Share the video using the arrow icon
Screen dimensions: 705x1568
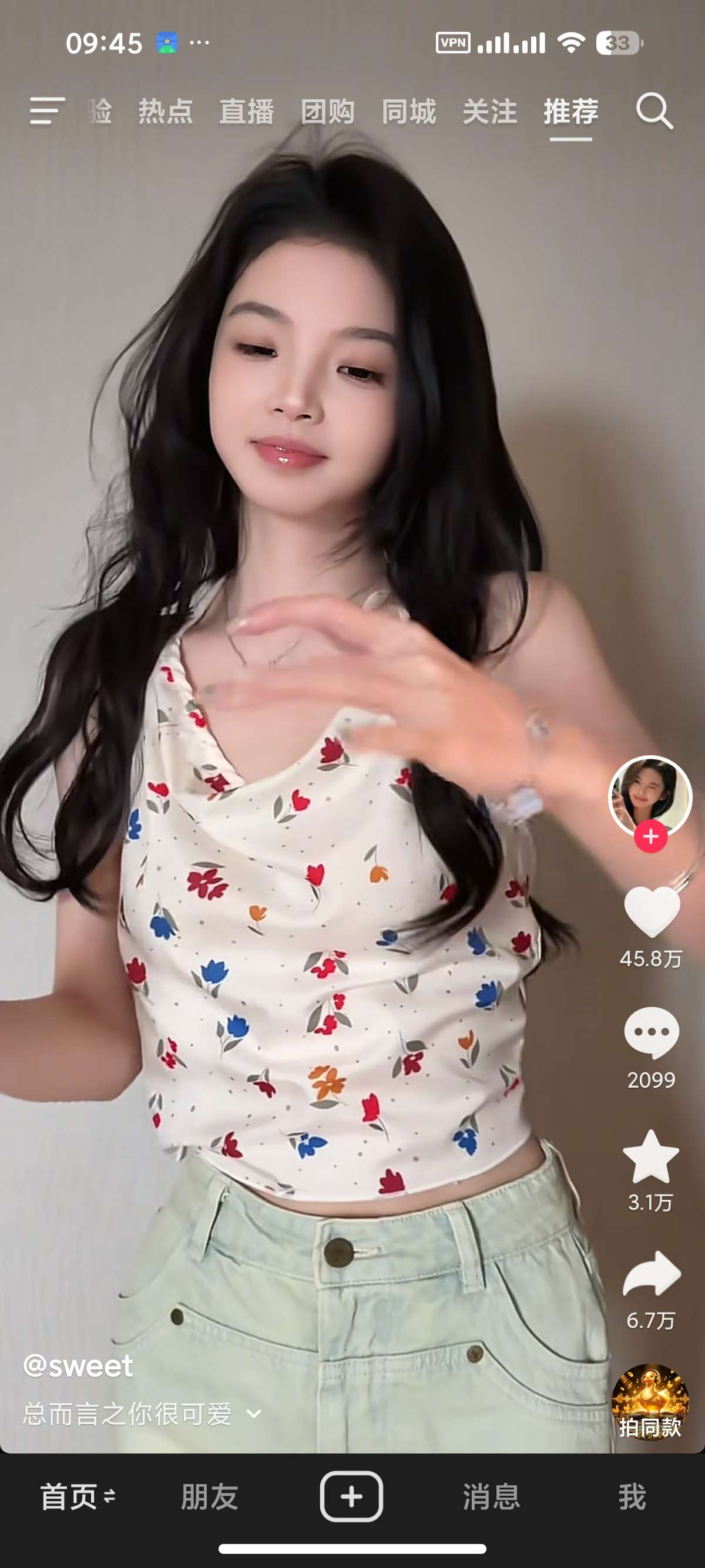coord(652,1273)
